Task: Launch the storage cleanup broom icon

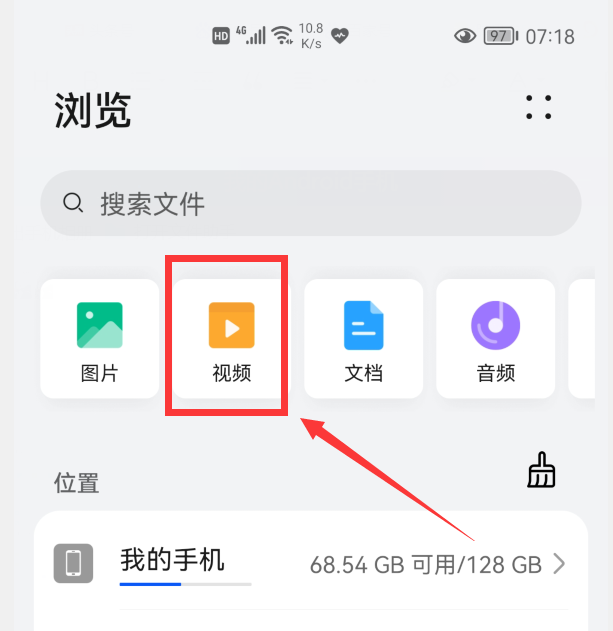Action: point(541,470)
